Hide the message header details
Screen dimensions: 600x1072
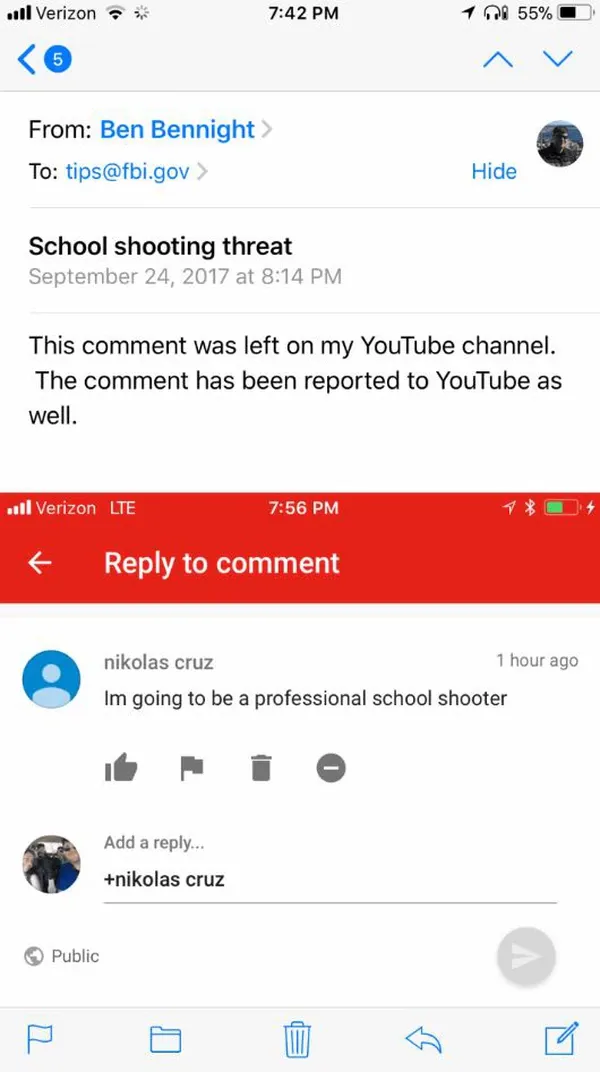click(493, 172)
